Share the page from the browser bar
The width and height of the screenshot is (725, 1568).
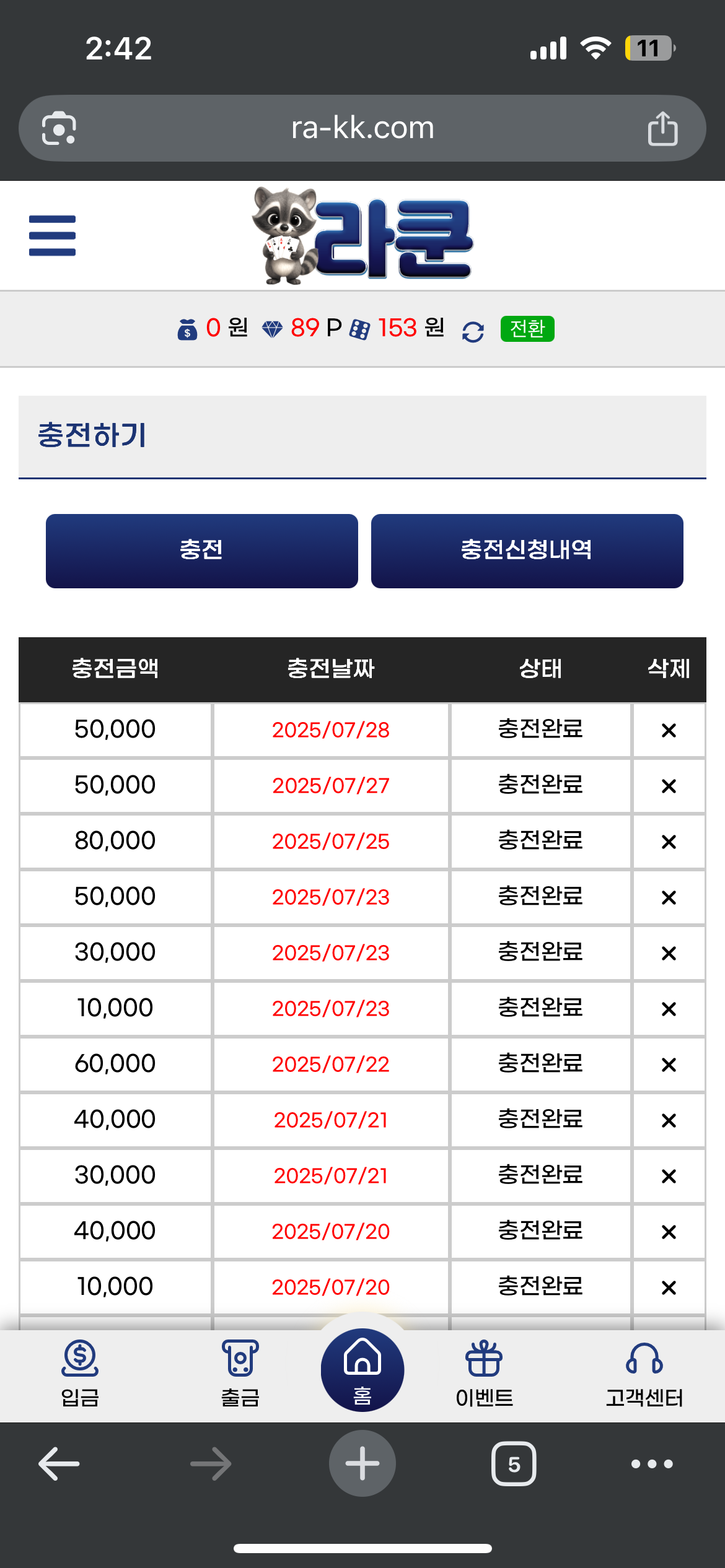[662, 128]
